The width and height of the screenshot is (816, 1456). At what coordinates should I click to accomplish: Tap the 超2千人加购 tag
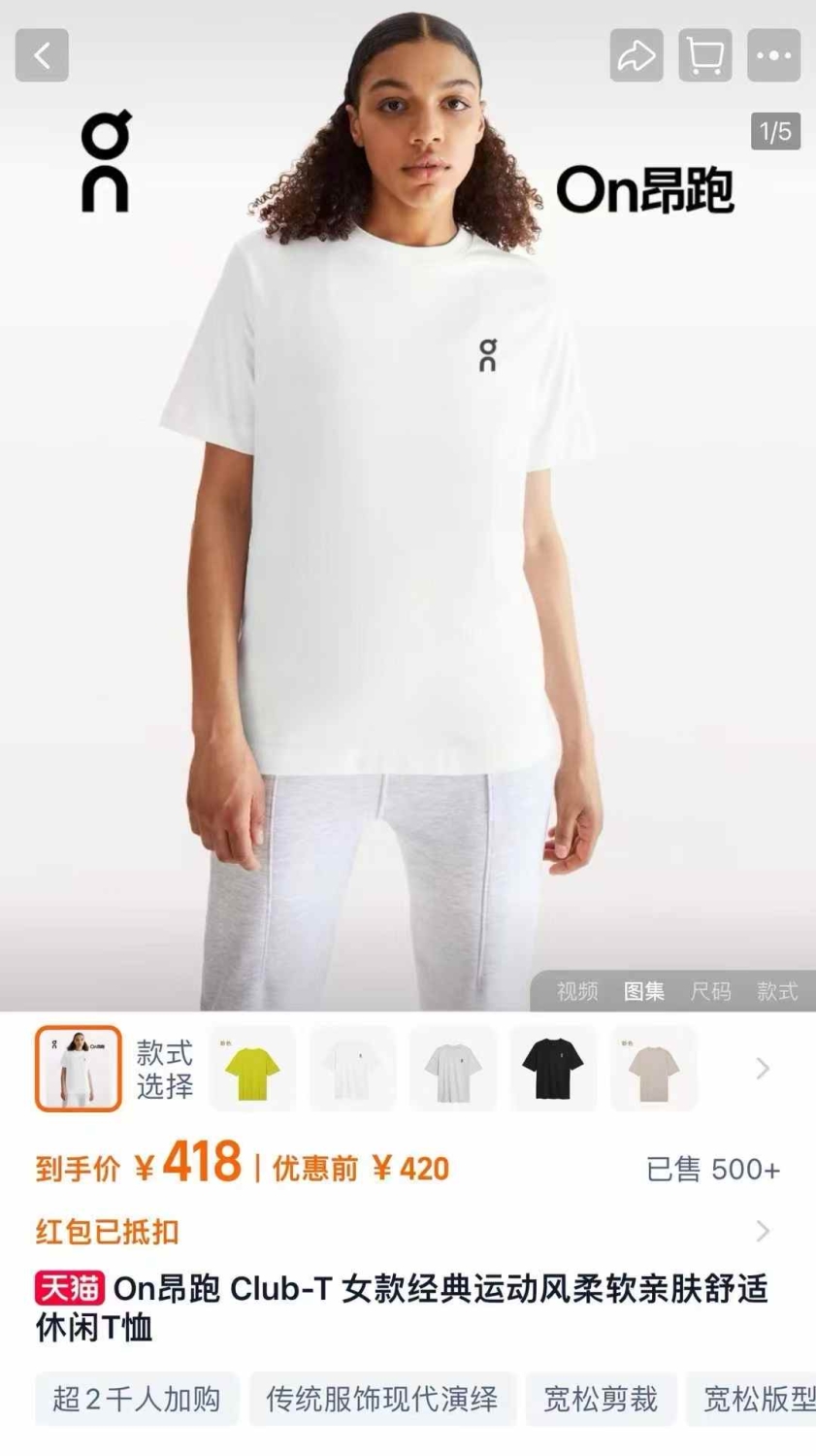[137, 1399]
